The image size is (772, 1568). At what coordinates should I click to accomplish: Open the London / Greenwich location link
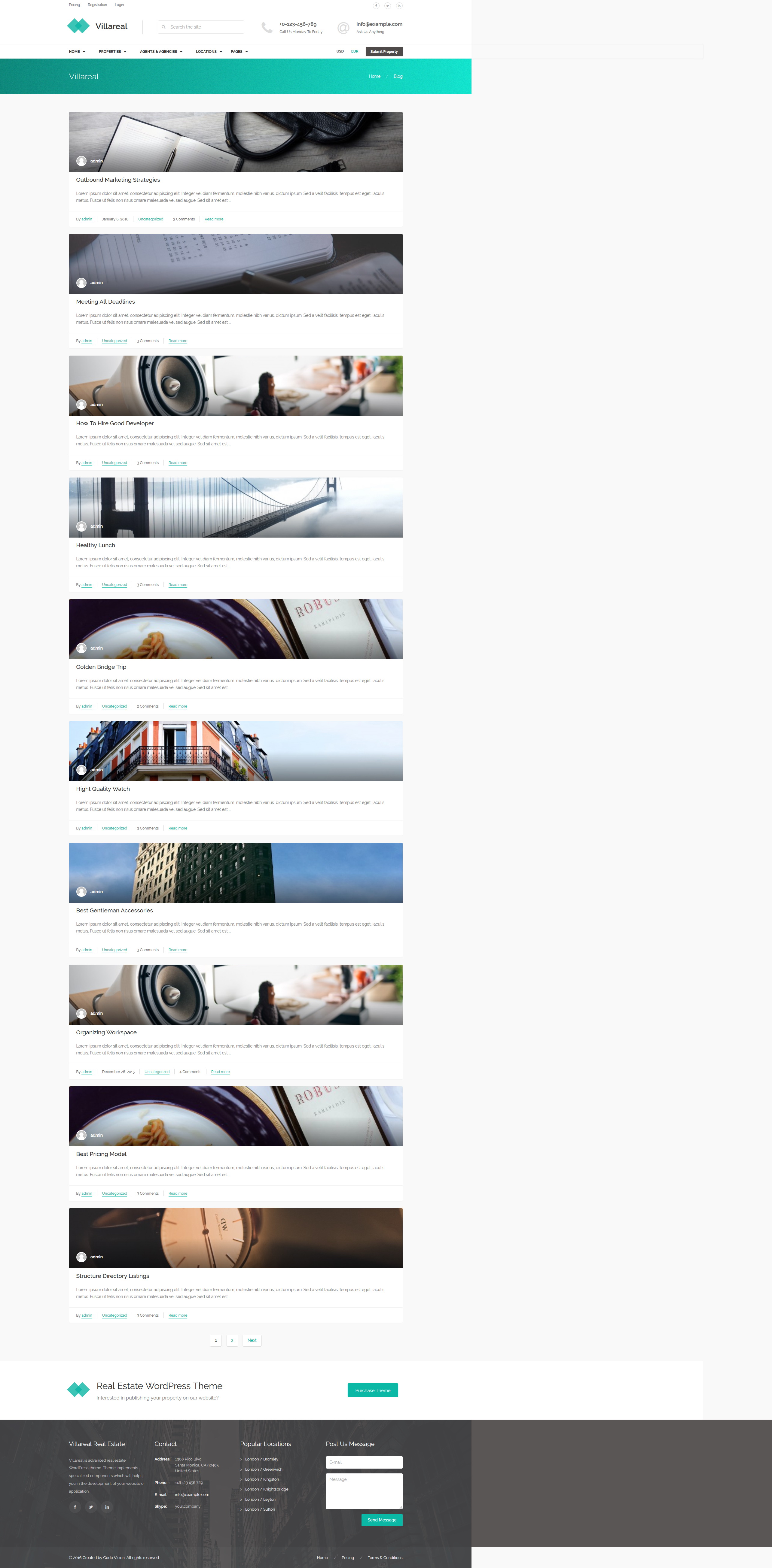tap(264, 1469)
